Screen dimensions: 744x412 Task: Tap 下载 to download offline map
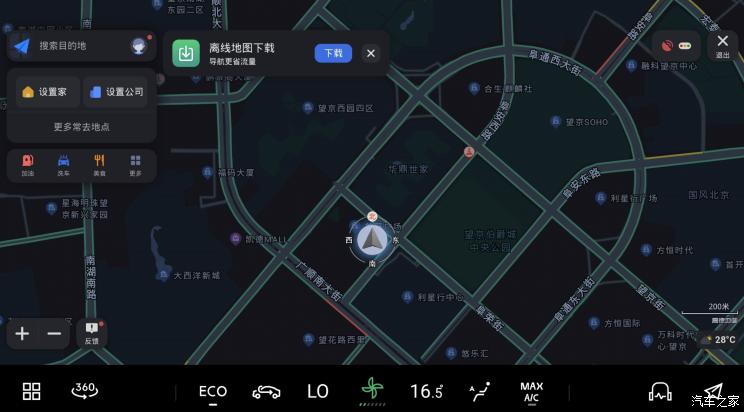[332, 53]
